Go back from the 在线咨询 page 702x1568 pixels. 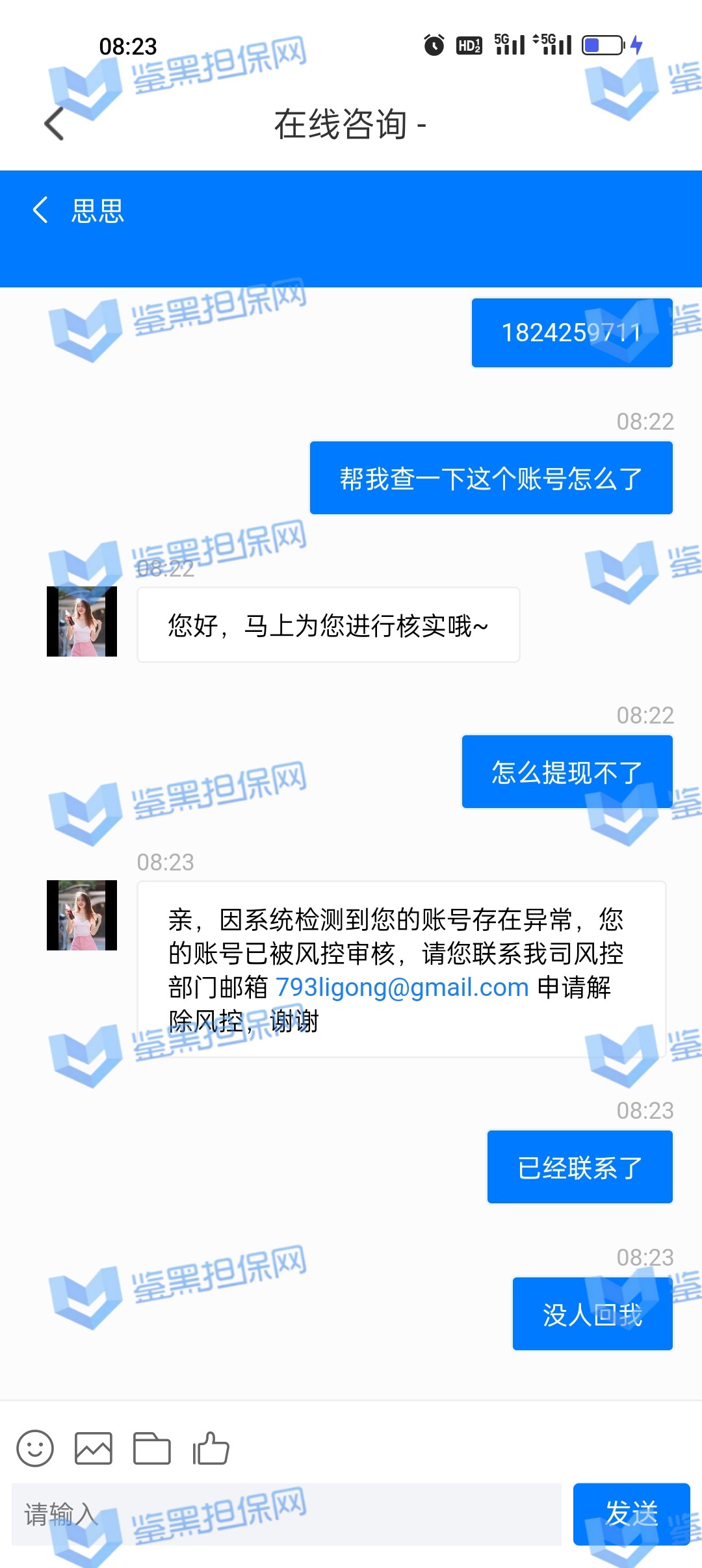[55, 124]
